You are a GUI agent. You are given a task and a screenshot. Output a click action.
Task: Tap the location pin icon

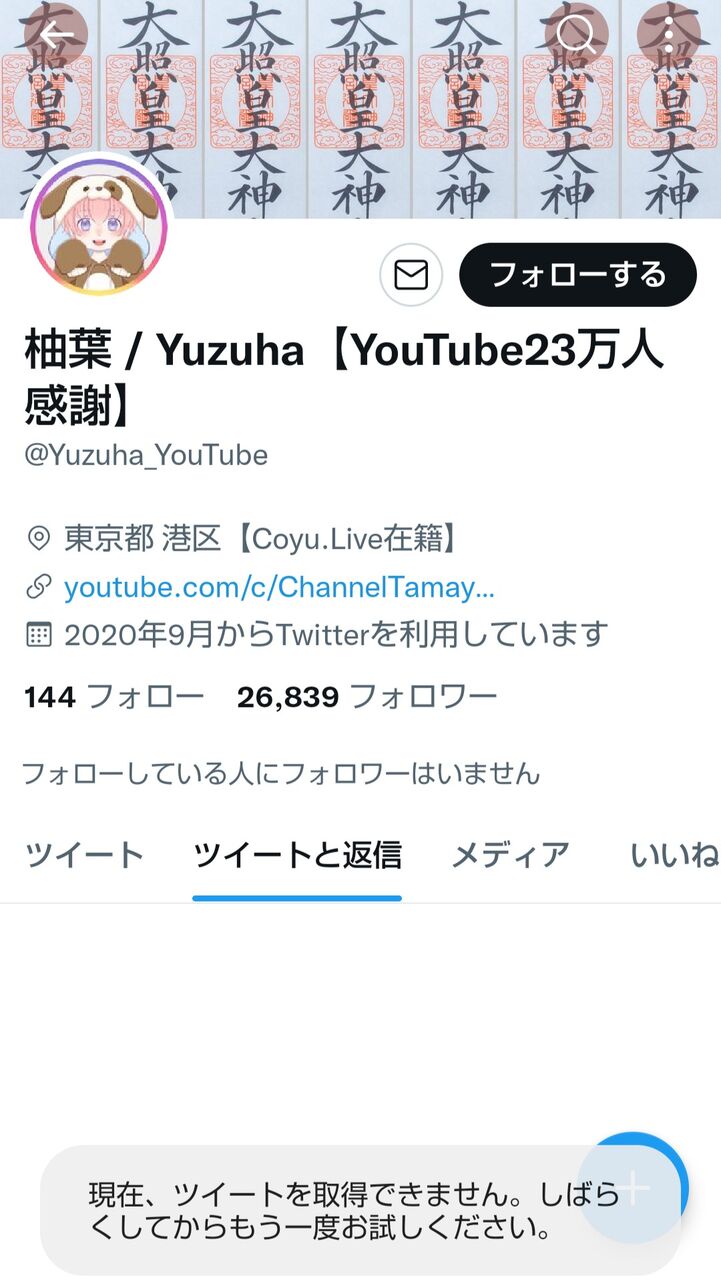(38, 539)
